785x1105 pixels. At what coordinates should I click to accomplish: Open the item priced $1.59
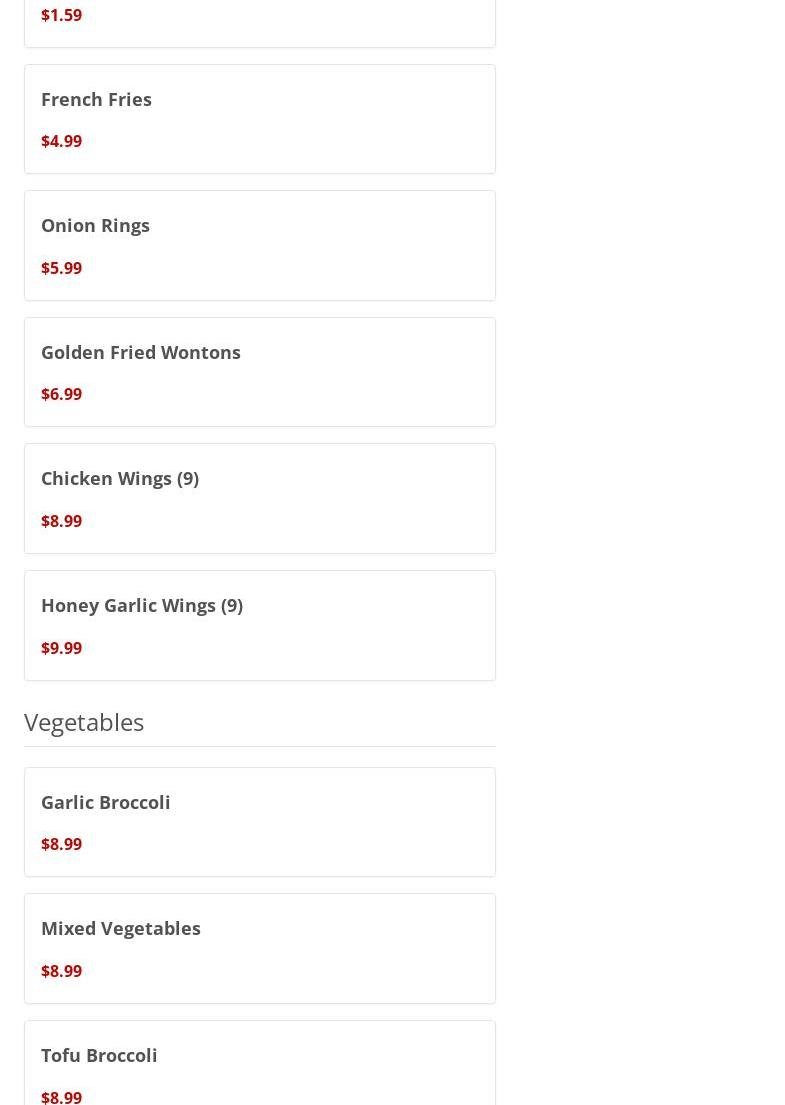[259, 20]
